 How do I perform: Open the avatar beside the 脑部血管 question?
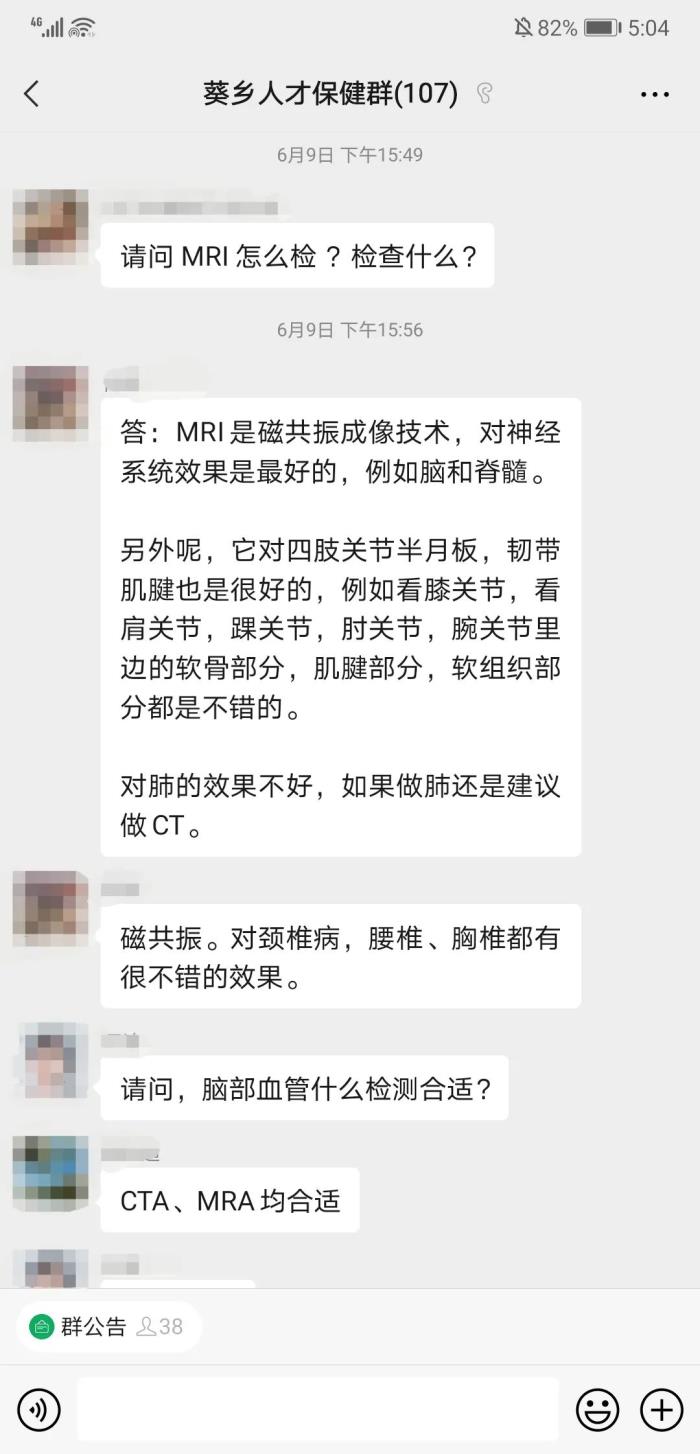point(50,1060)
